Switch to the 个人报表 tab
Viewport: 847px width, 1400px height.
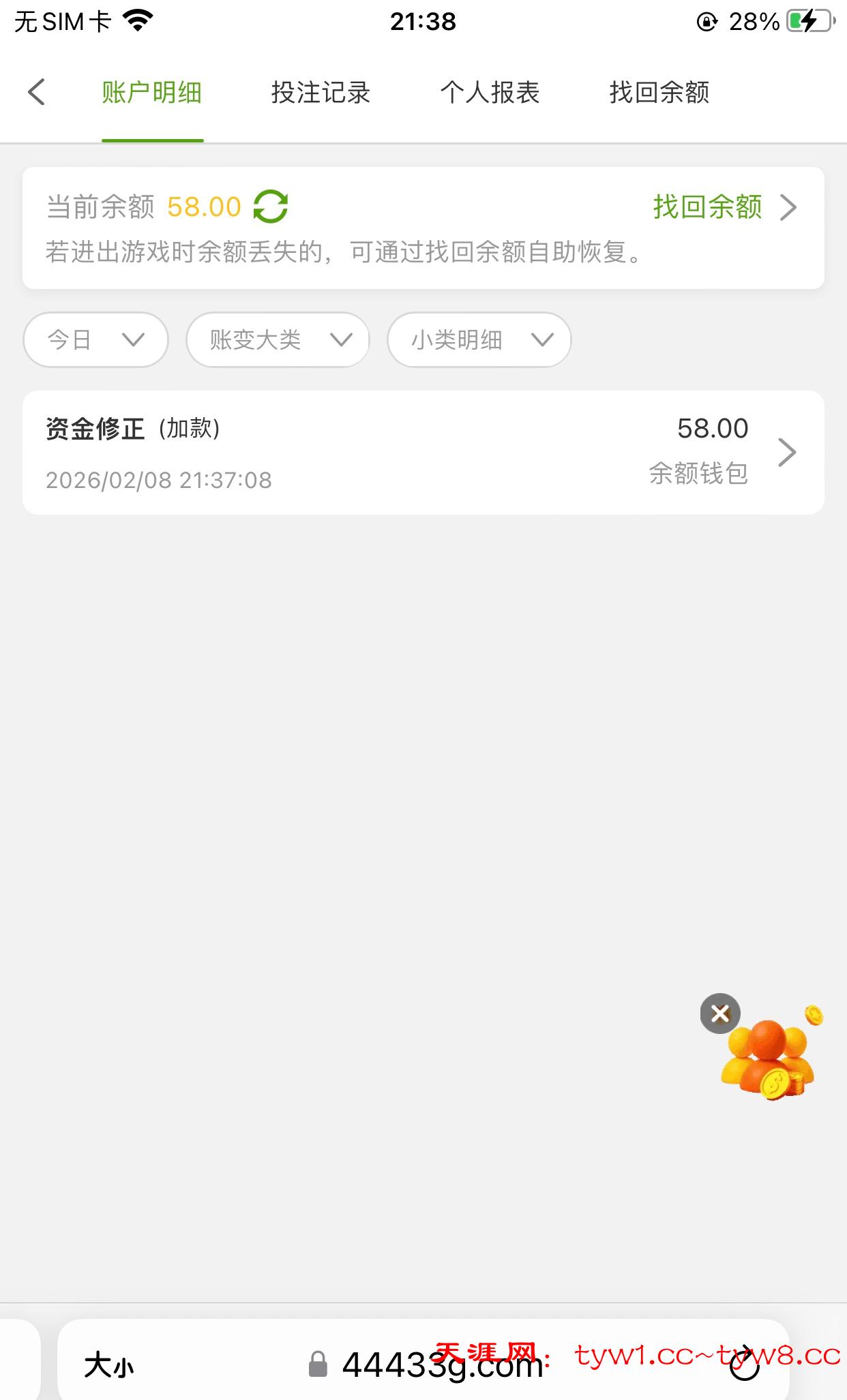[x=490, y=93]
